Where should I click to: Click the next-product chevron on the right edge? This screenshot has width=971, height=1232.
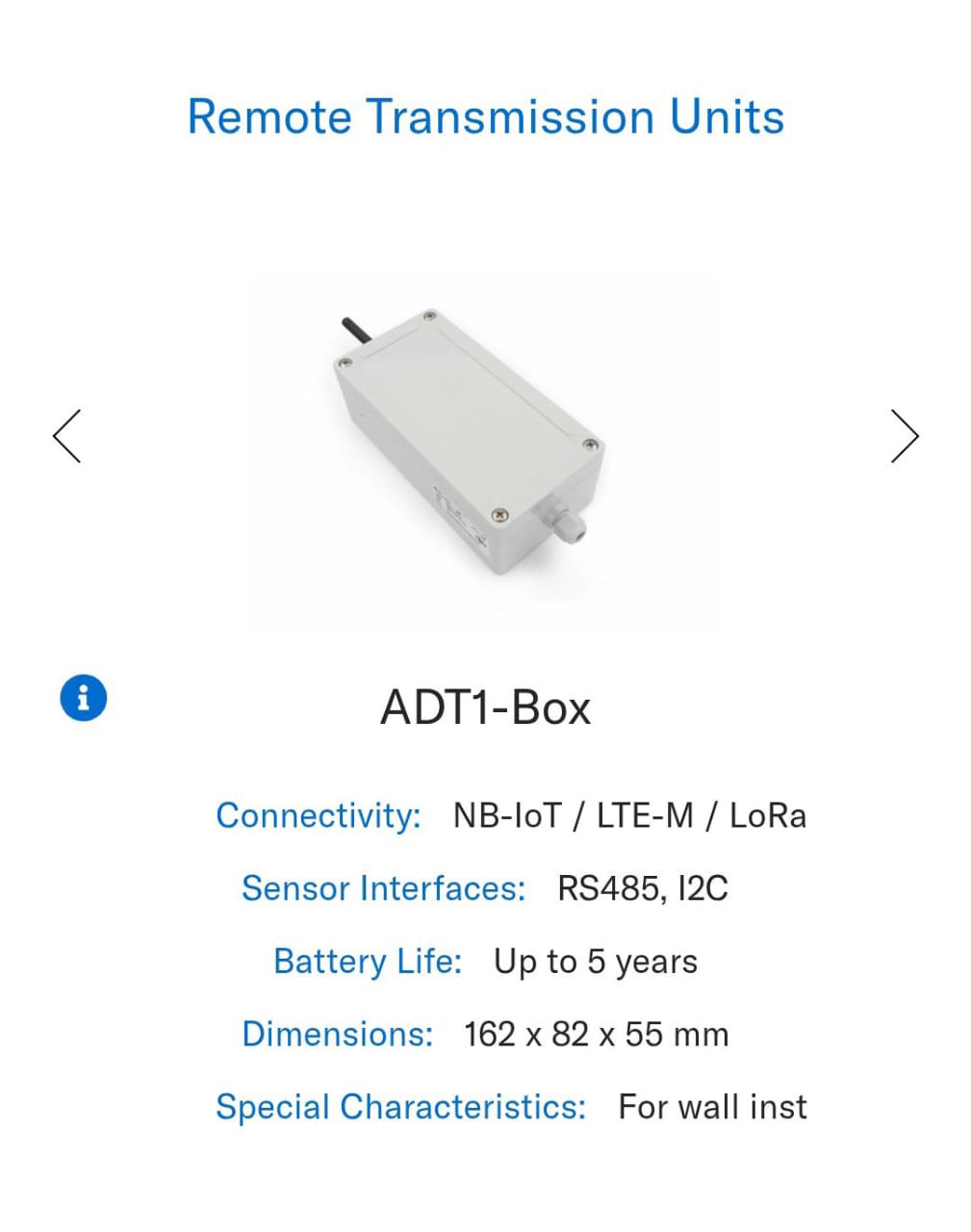903,436
